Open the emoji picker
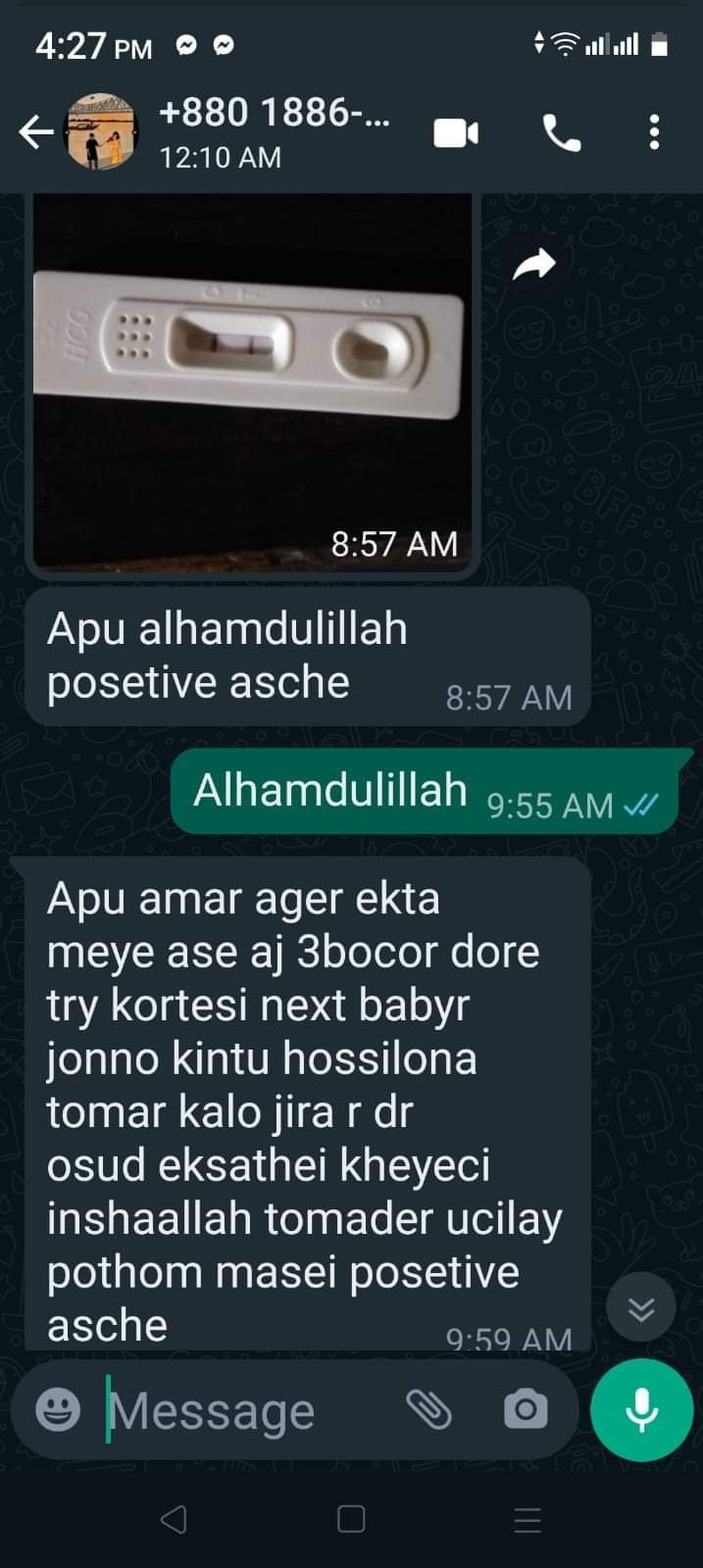703x1568 pixels. pos(58,1410)
